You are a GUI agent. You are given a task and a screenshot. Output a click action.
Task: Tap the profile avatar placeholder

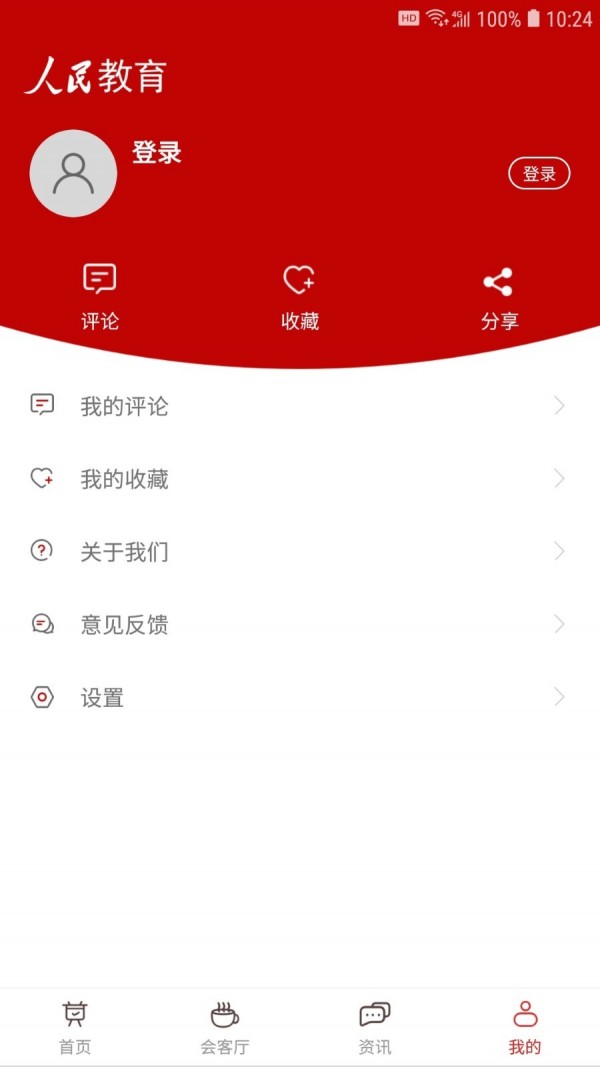click(73, 174)
